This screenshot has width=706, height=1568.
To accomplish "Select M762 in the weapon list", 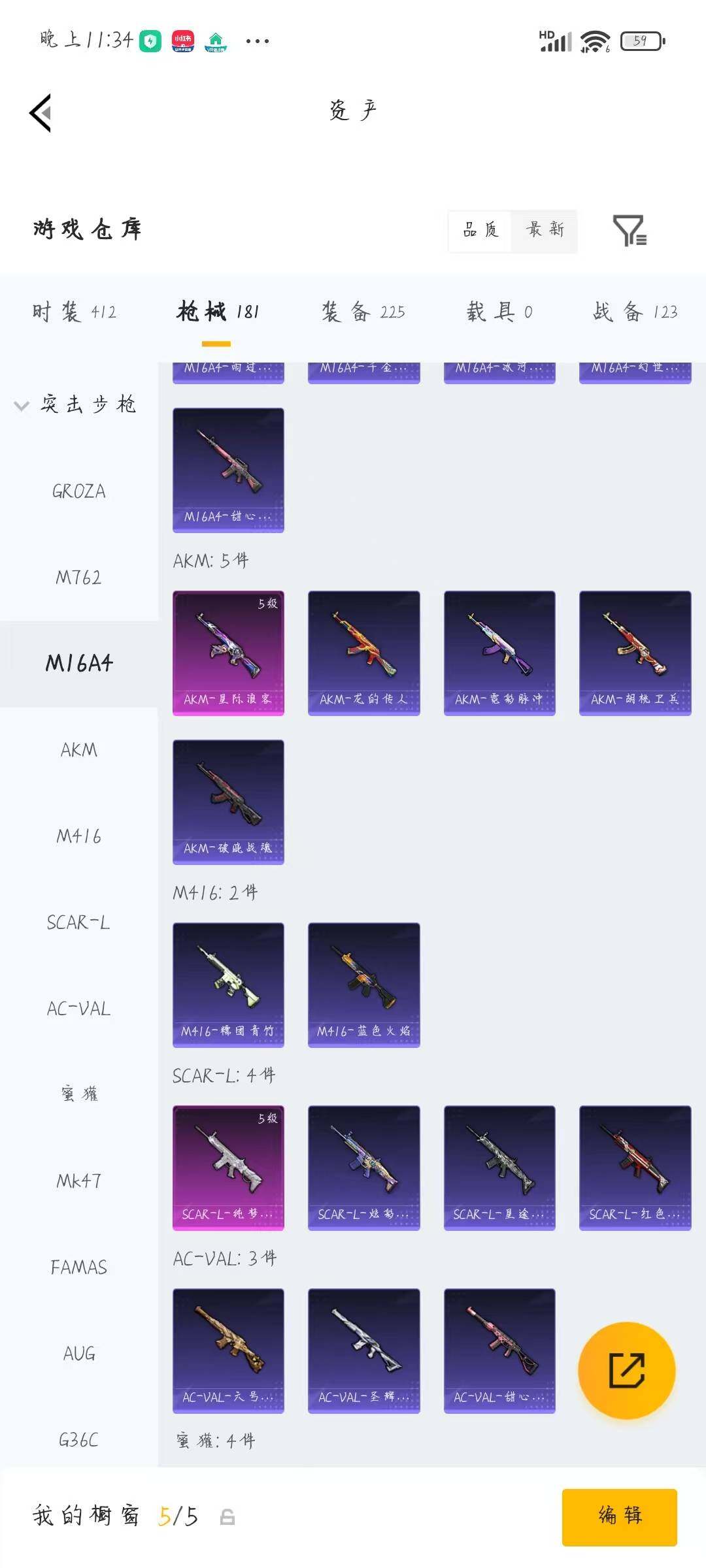I will pos(78,578).
